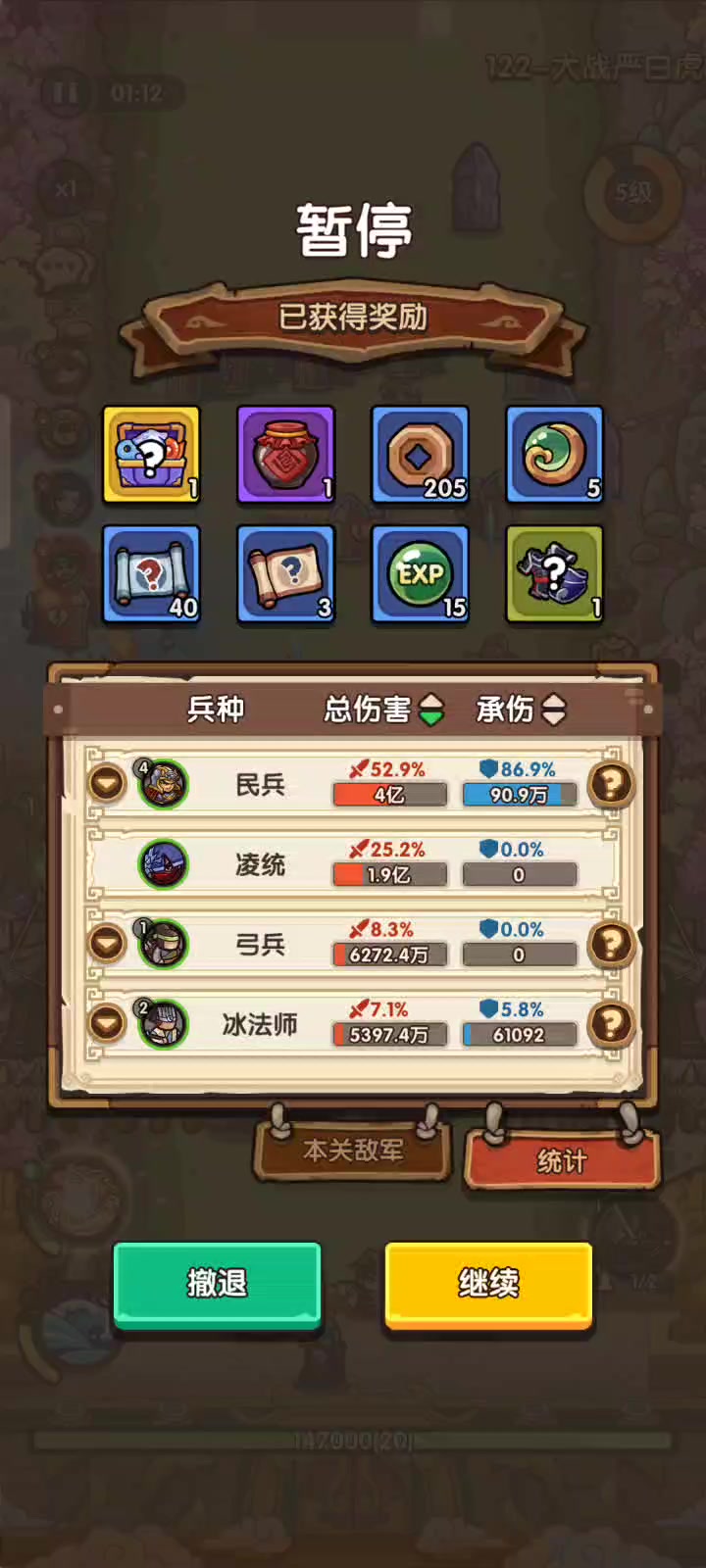View the mystery armor reward item
Viewport: 706px width, 1568px height.
click(554, 574)
